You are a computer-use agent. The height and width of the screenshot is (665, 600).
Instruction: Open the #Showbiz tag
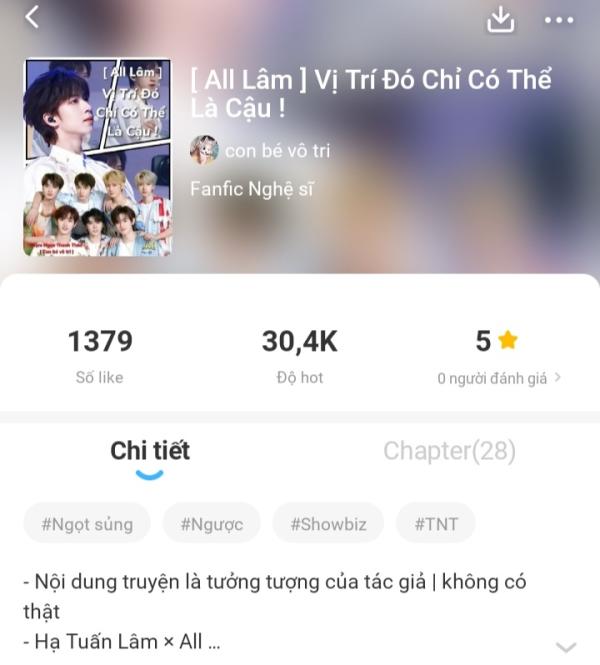click(327, 523)
